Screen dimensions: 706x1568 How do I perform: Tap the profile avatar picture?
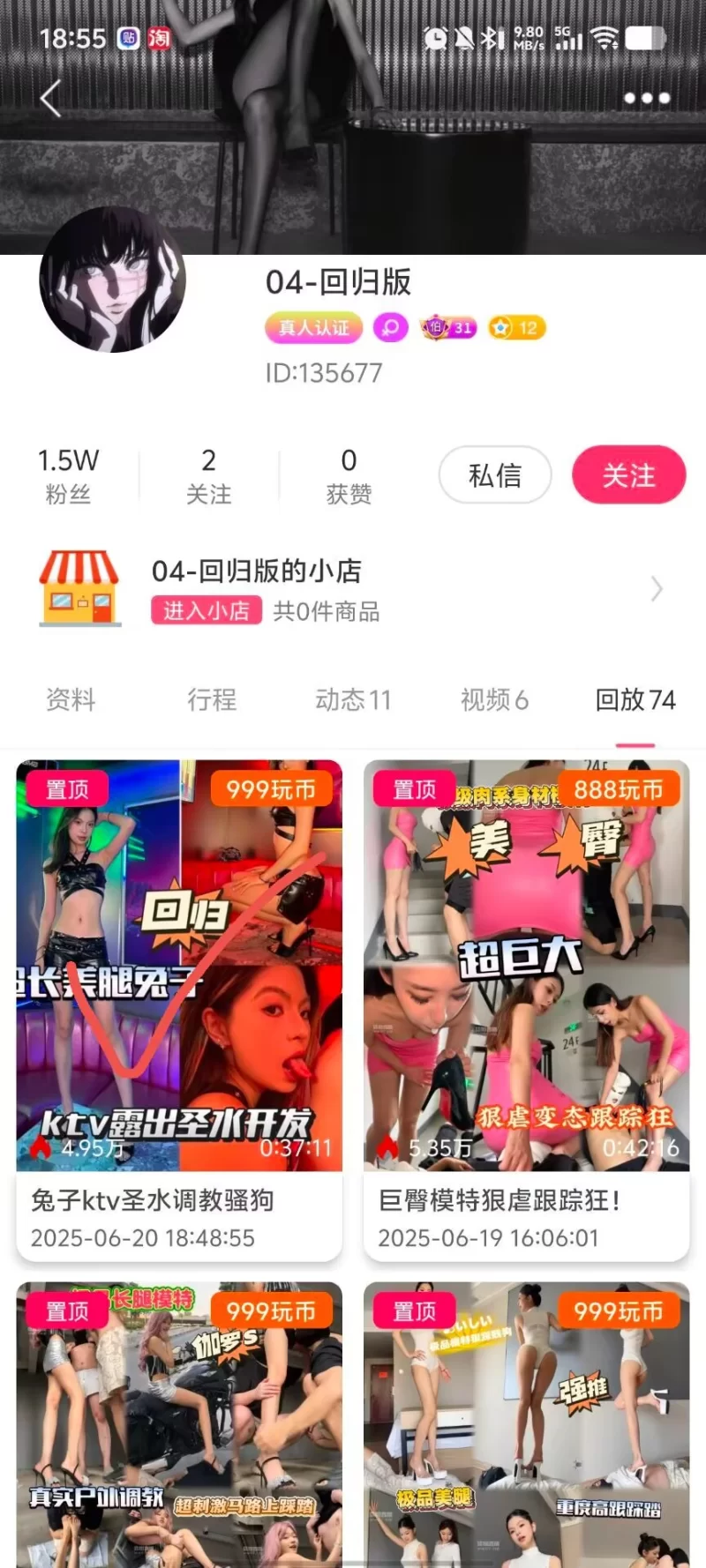click(x=113, y=280)
